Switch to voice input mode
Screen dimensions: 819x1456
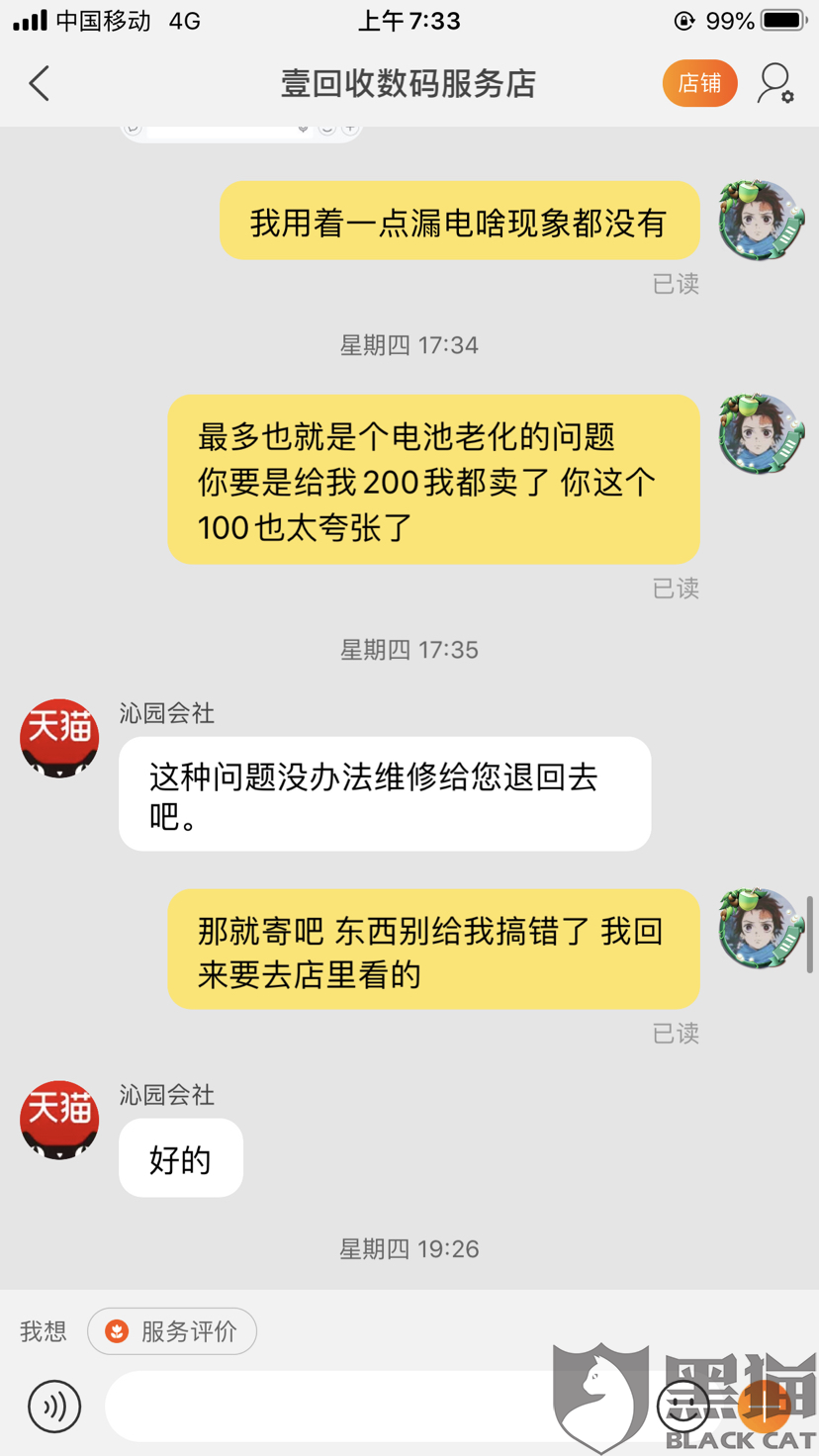point(54,1406)
